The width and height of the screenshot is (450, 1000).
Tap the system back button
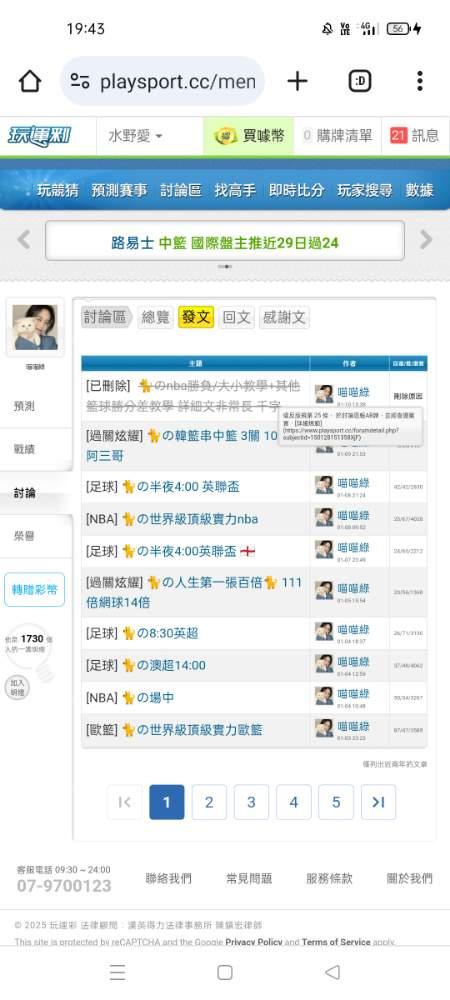coord(332,972)
